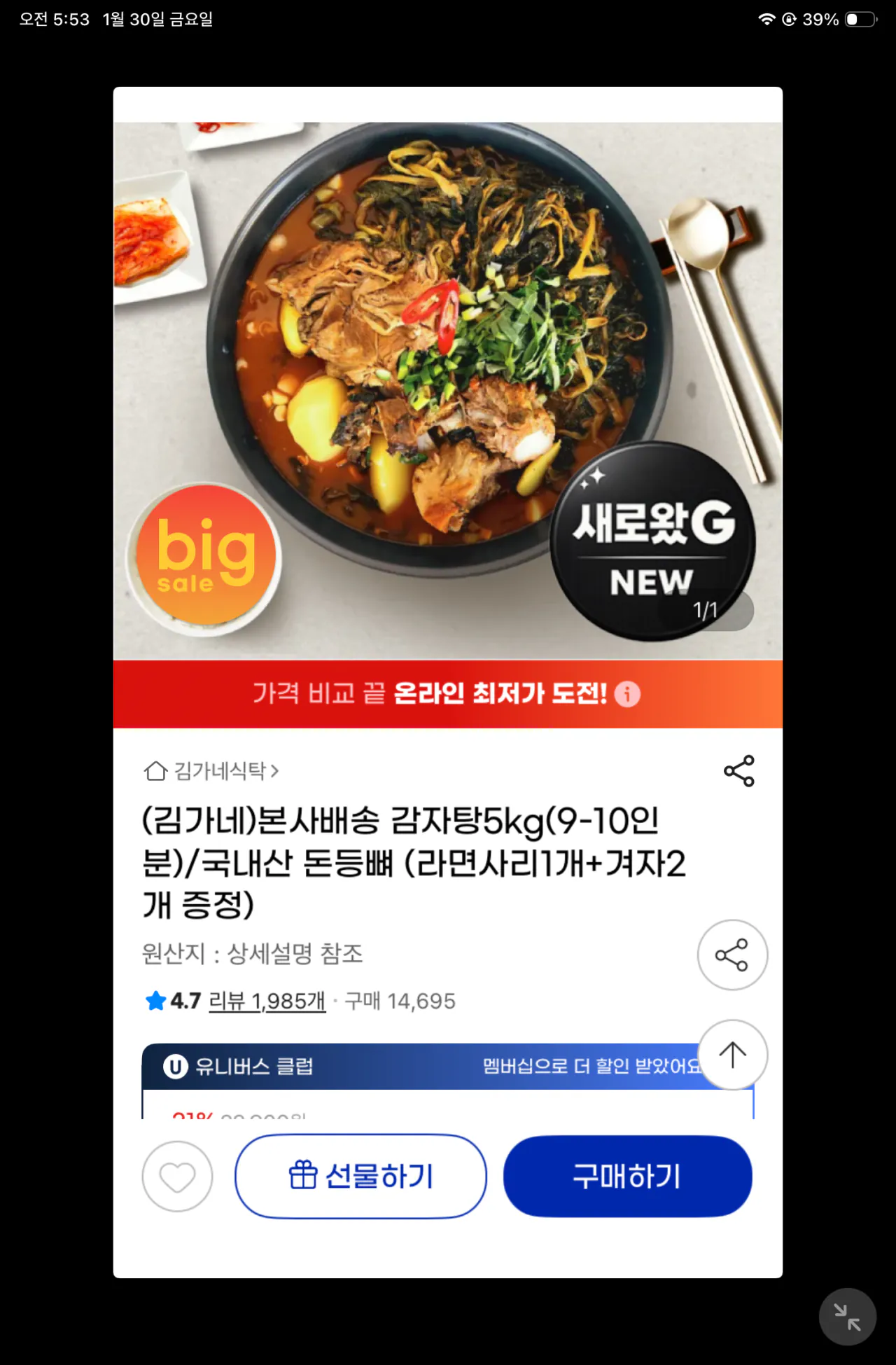This screenshot has width=896, height=1365.
Task: Toggle the heart wishlist button
Action: pyautogui.click(x=176, y=1177)
